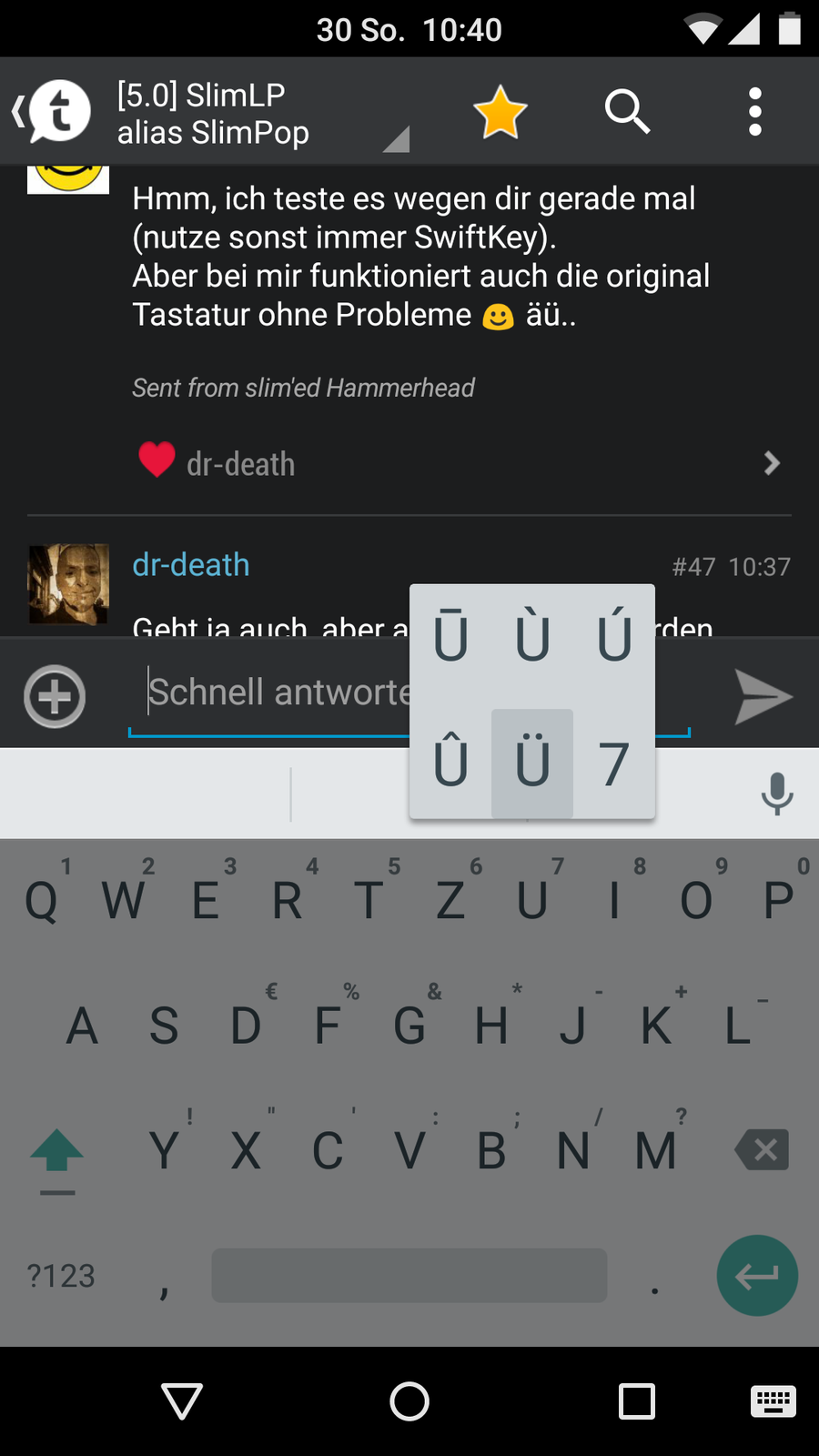Image resolution: width=819 pixels, height=1456 pixels.
Task: Open dr-death's profile name link
Action: pos(191,564)
